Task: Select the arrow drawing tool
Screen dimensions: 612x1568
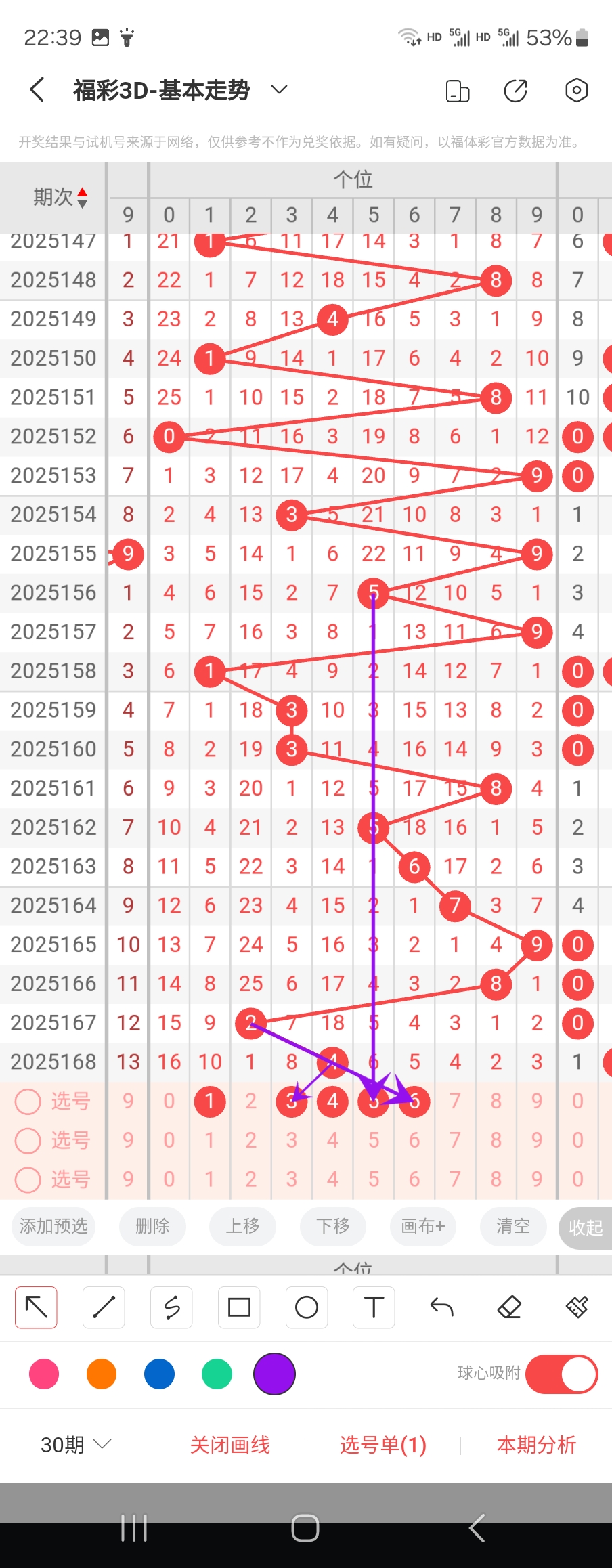Action: click(36, 1307)
